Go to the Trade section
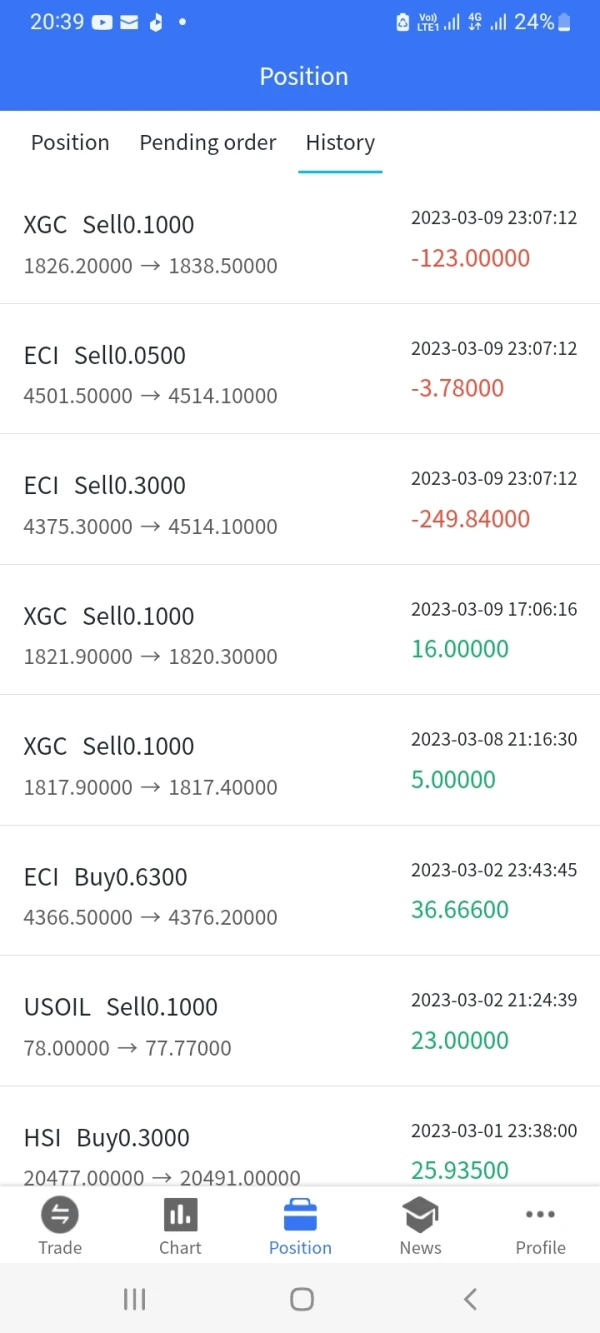The image size is (600, 1333). [x=60, y=1226]
